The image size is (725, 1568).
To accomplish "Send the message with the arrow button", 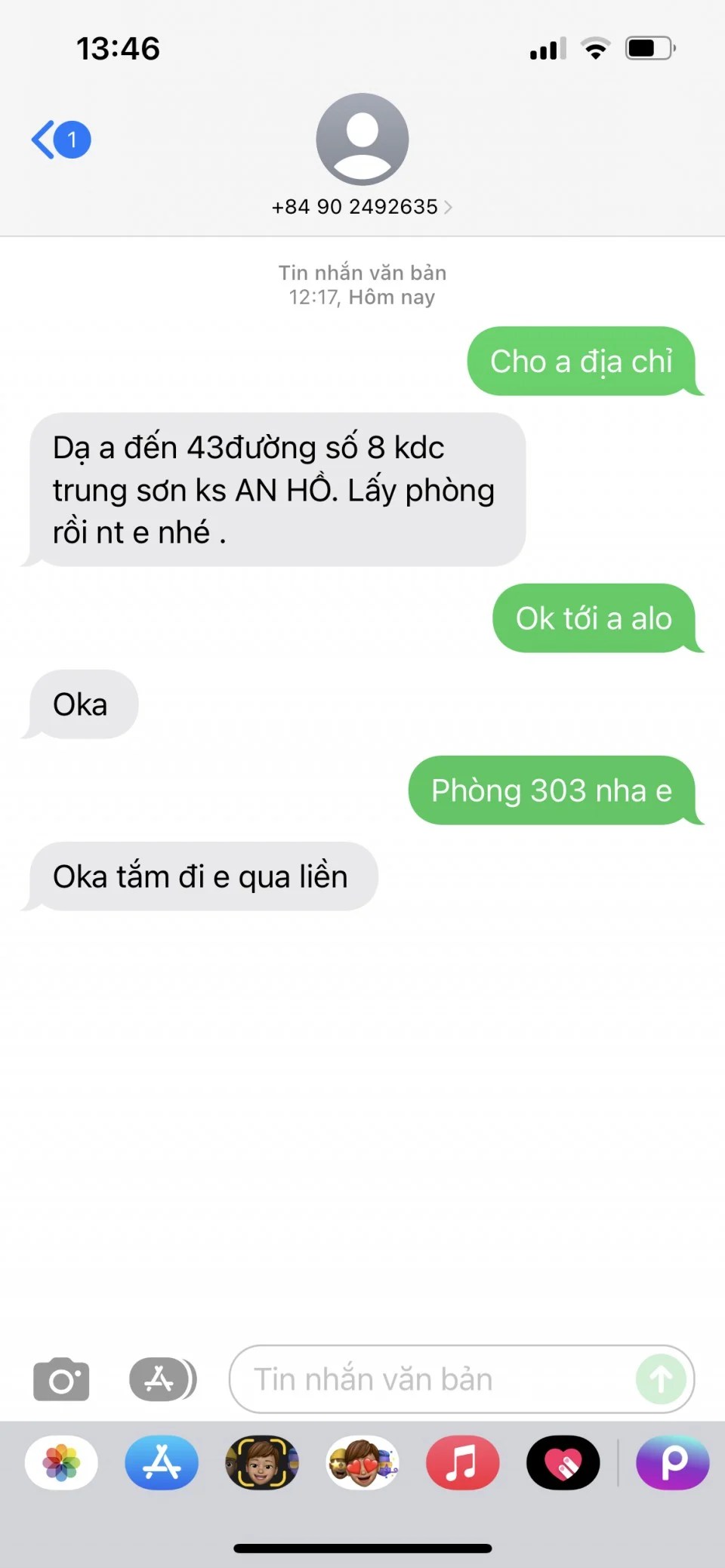I will 661,1379.
